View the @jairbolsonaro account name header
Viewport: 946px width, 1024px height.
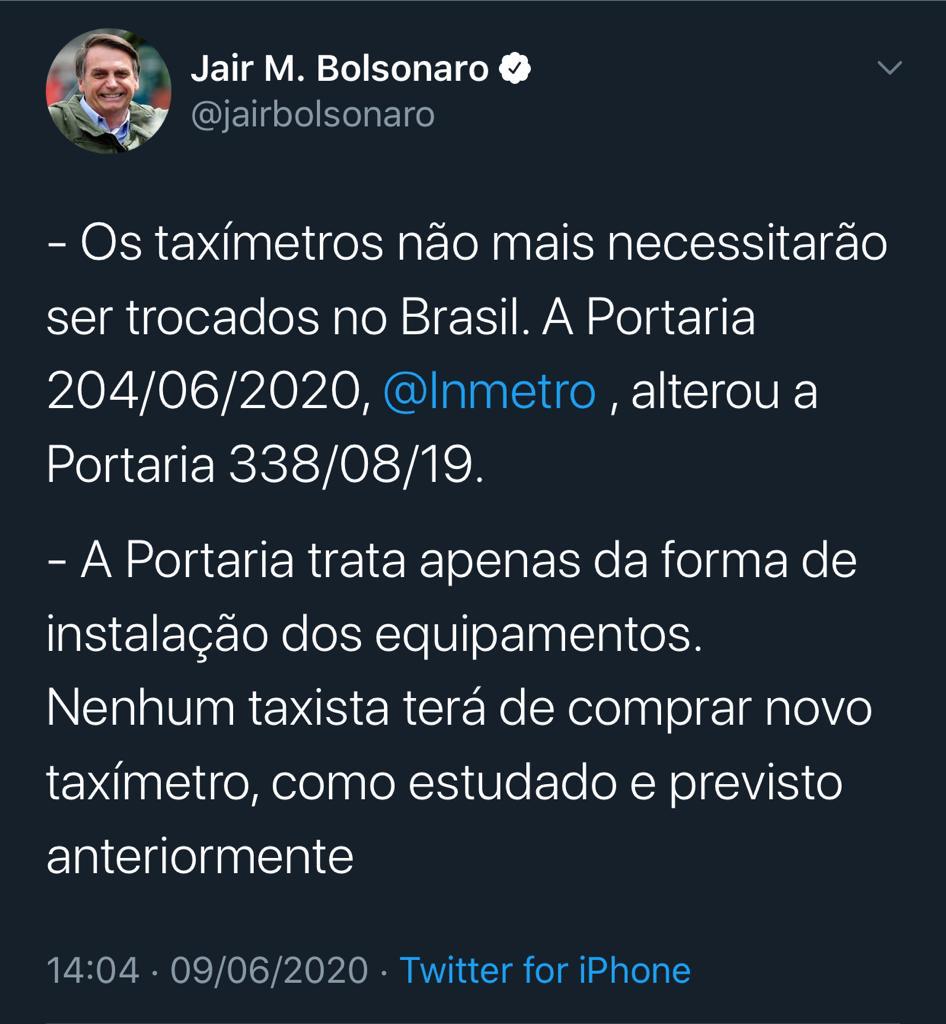click(x=312, y=115)
